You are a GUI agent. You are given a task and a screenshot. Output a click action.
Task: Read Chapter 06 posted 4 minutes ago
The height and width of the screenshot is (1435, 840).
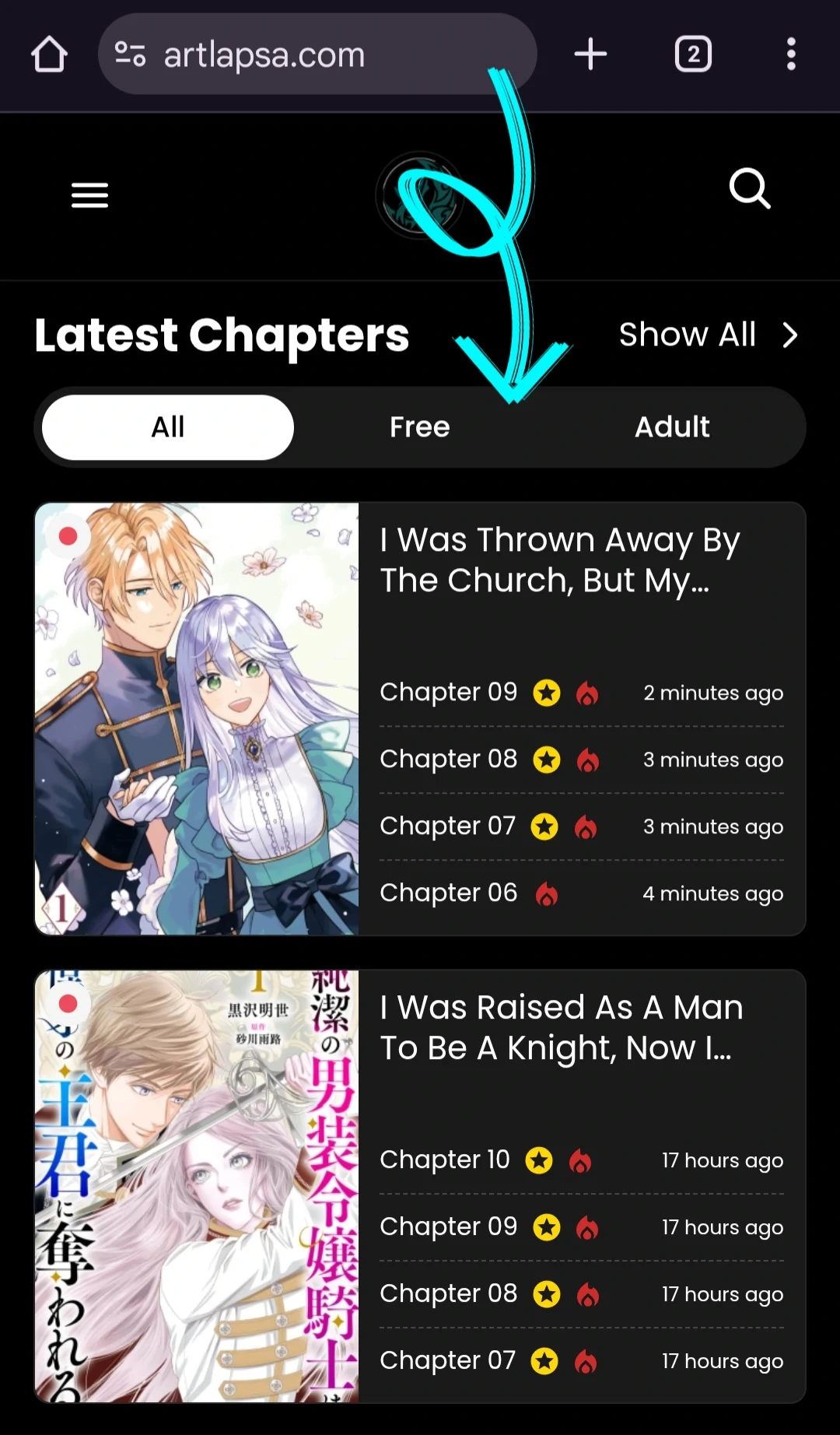coord(449,893)
